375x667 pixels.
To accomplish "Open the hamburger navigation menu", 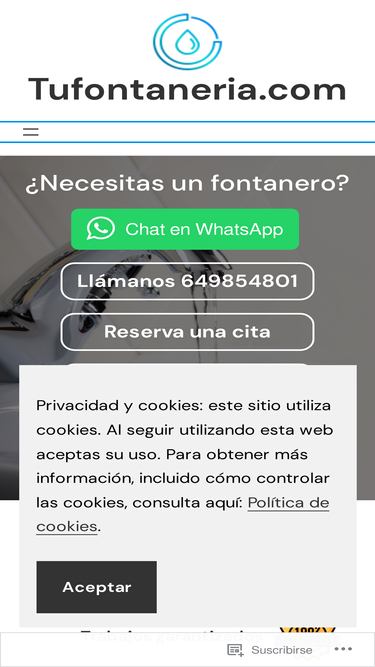I will click(31, 131).
